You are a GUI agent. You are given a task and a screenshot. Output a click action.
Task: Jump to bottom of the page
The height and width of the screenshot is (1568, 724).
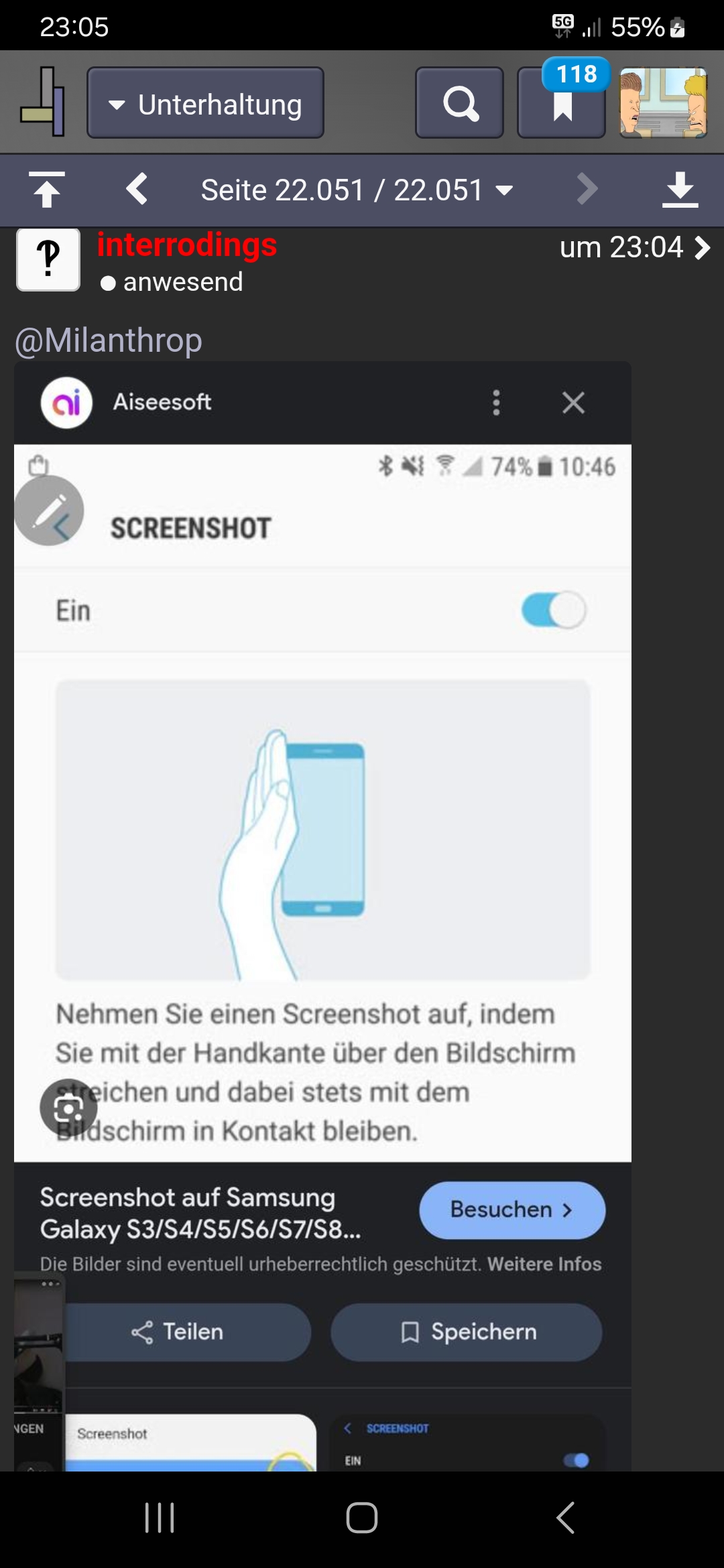coord(680,190)
